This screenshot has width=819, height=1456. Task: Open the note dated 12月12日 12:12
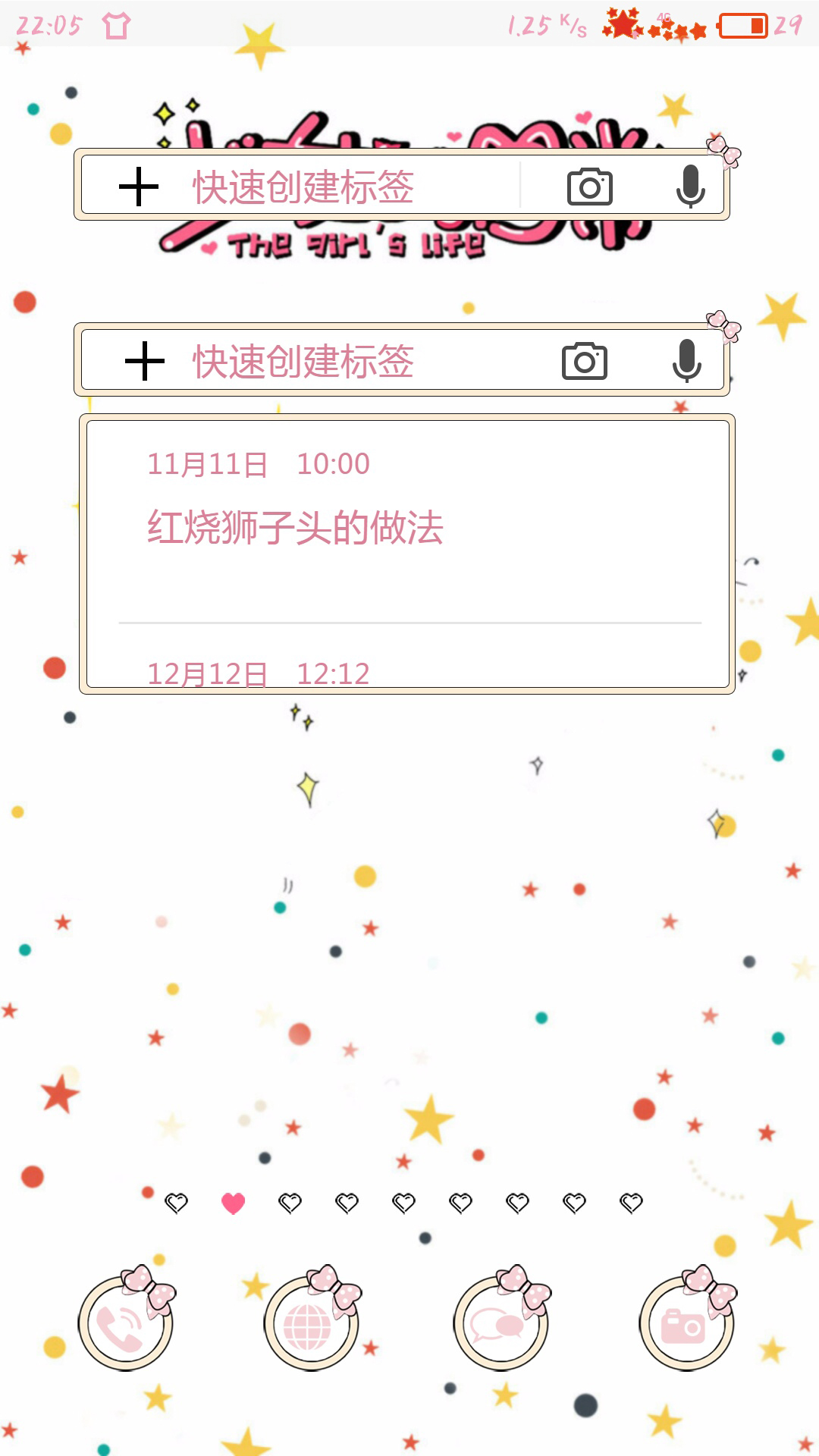click(x=259, y=673)
